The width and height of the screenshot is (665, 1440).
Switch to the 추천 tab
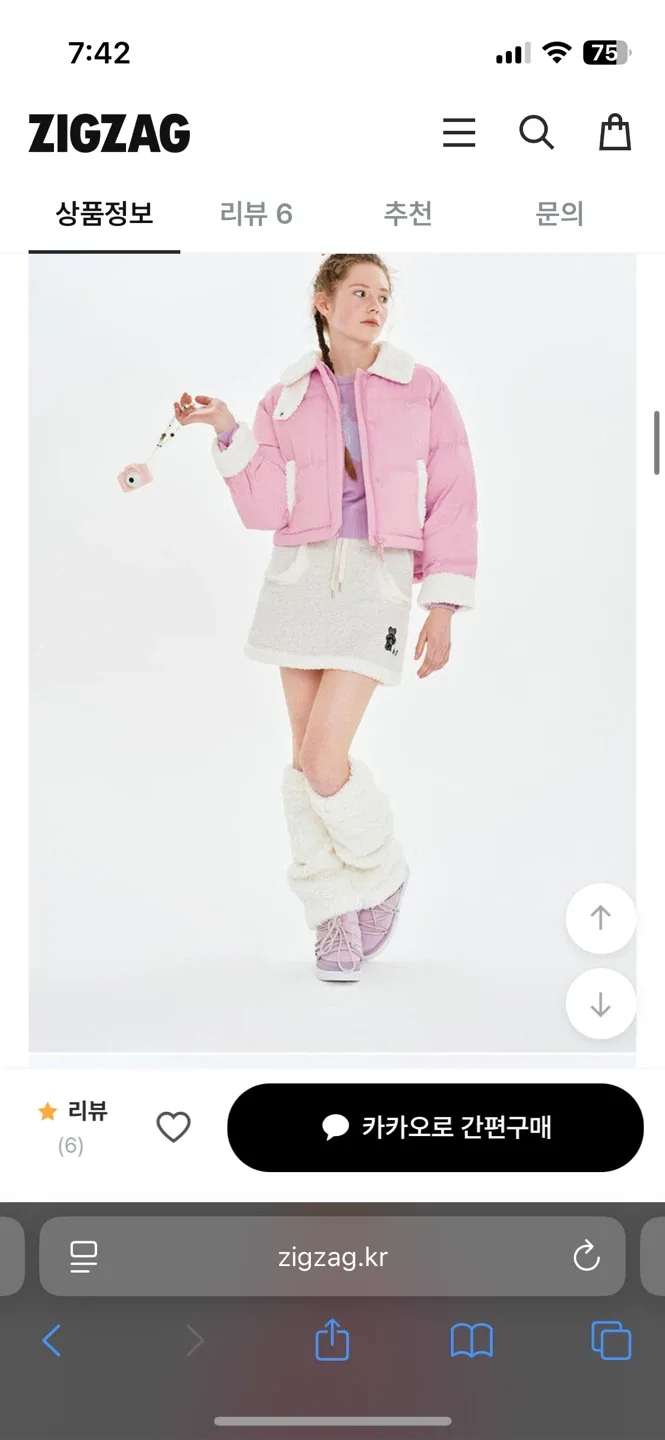[408, 213]
